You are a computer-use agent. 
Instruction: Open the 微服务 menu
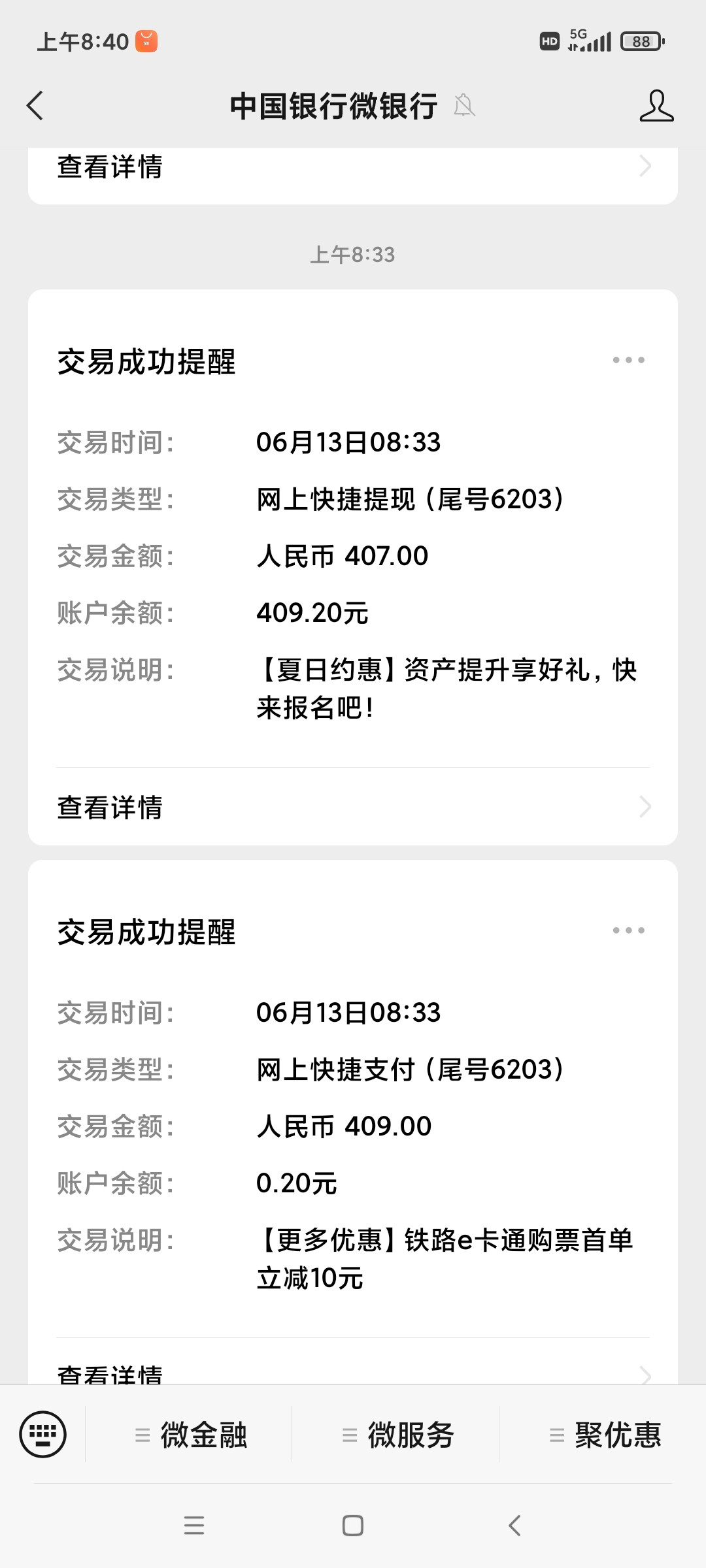397,1435
